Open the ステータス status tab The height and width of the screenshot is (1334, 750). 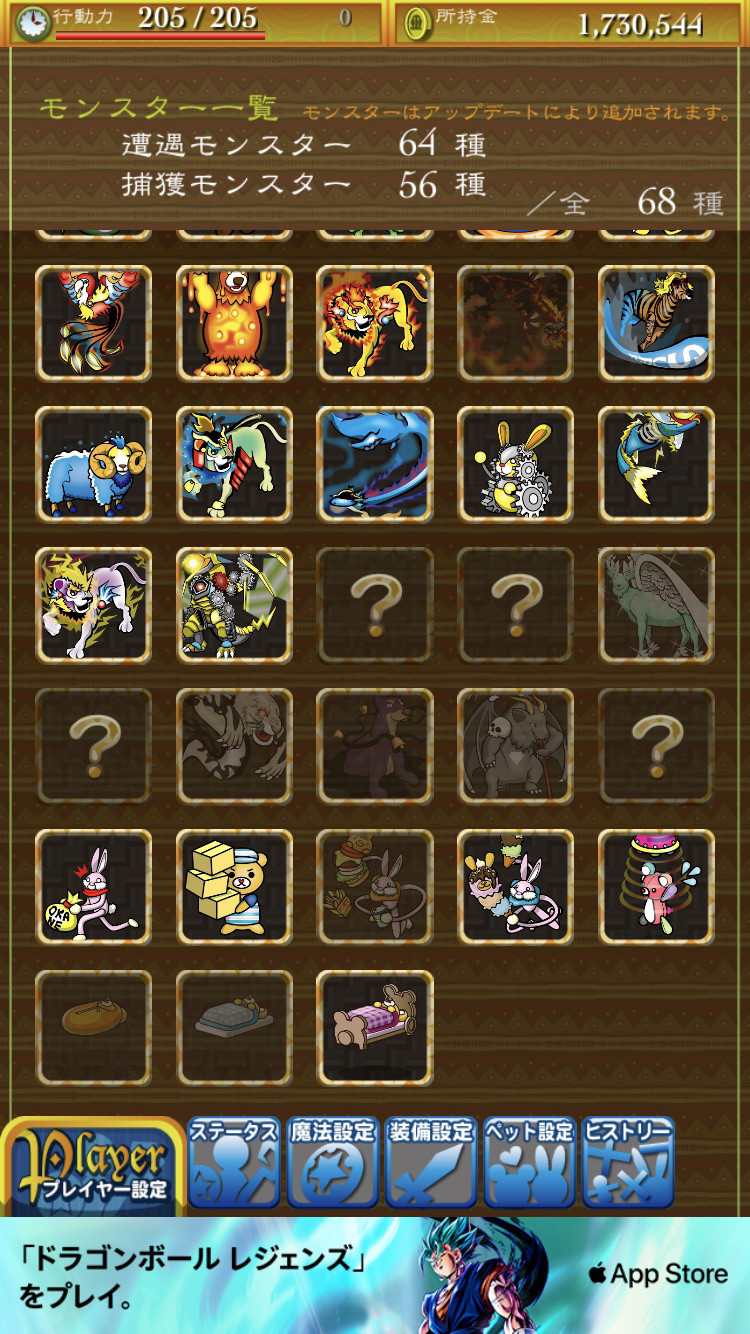[x=234, y=1162]
